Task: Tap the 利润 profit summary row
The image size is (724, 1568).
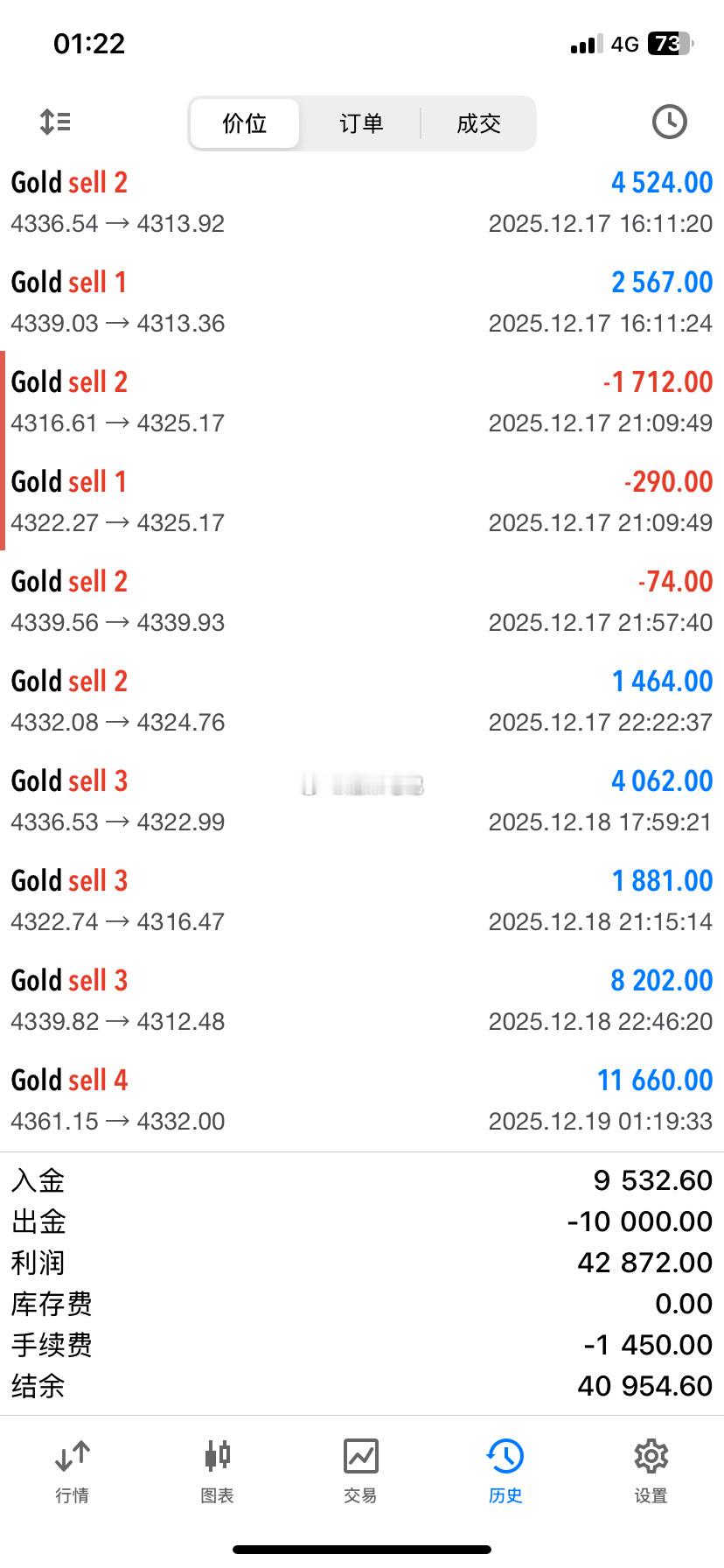Action: pyautogui.click(x=362, y=1261)
